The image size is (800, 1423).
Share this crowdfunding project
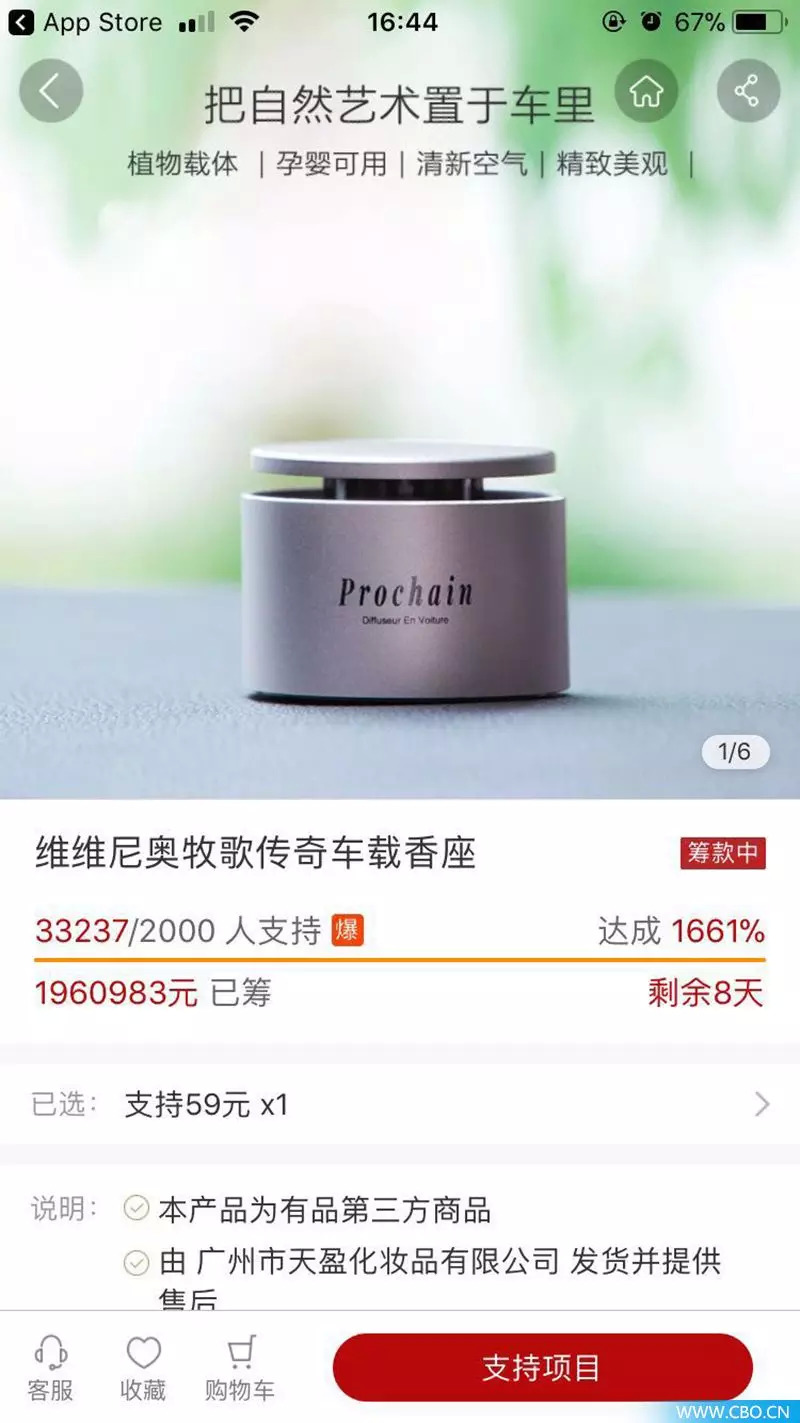(747, 92)
